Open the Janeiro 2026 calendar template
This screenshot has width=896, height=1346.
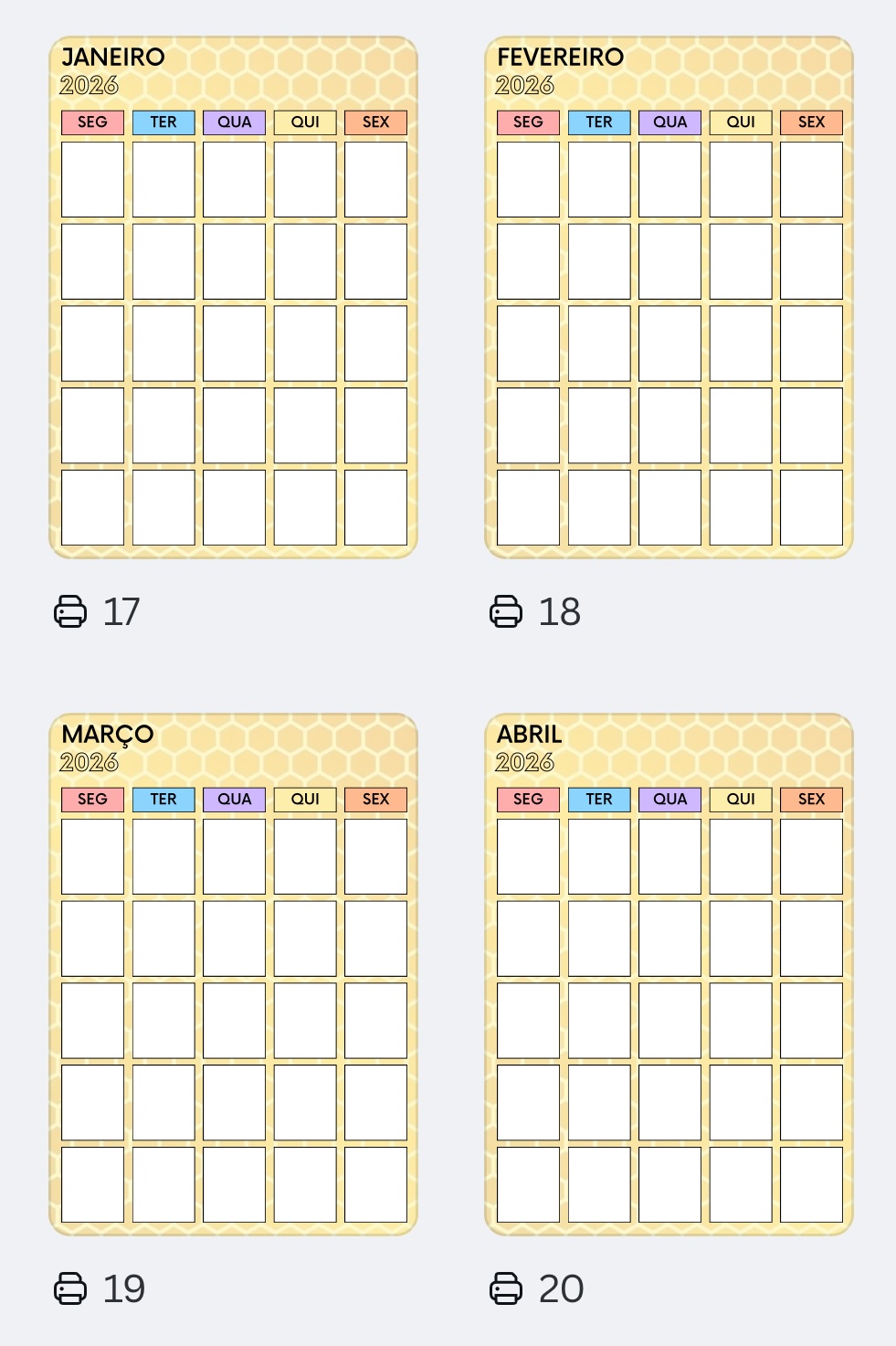pyautogui.click(x=233, y=297)
